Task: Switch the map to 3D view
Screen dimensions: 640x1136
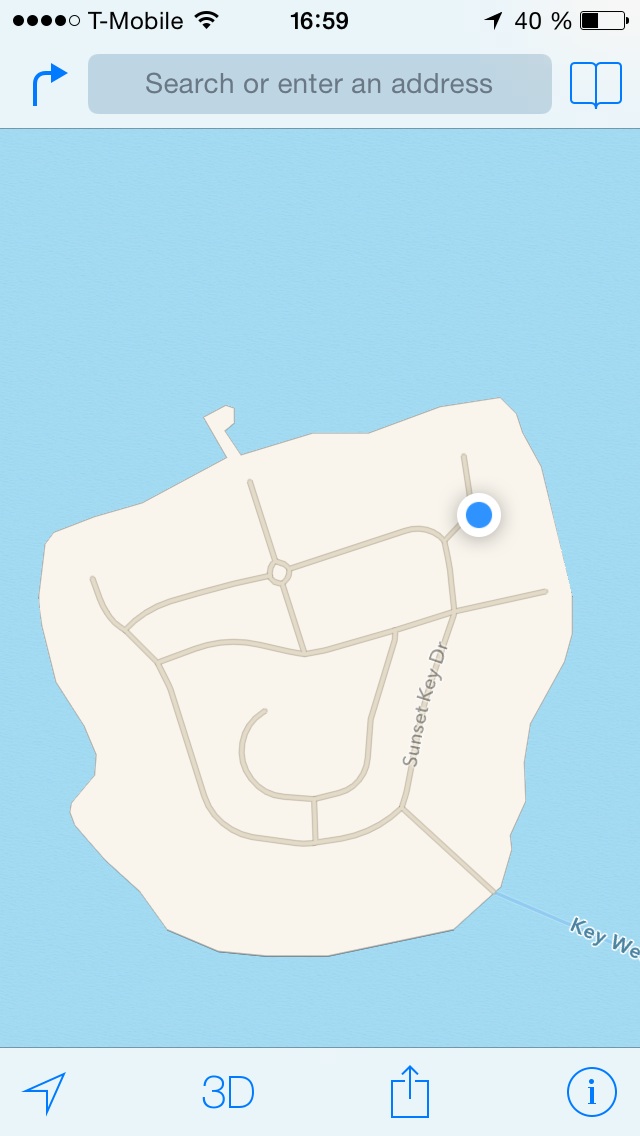Action: pos(228,1092)
